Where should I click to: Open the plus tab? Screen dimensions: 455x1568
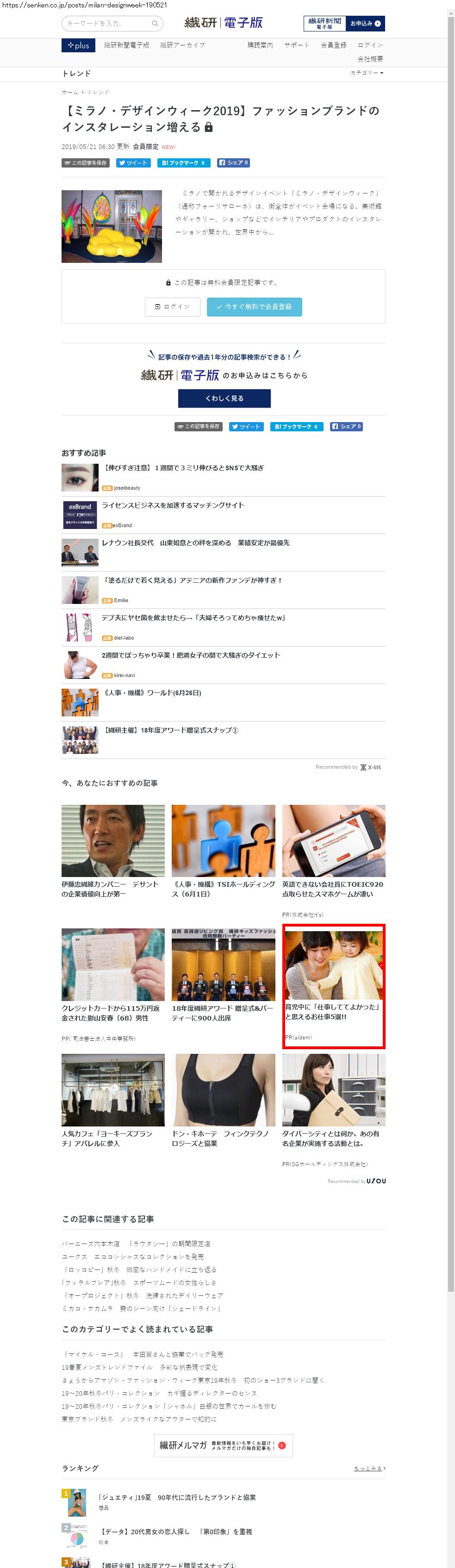tap(78, 45)
